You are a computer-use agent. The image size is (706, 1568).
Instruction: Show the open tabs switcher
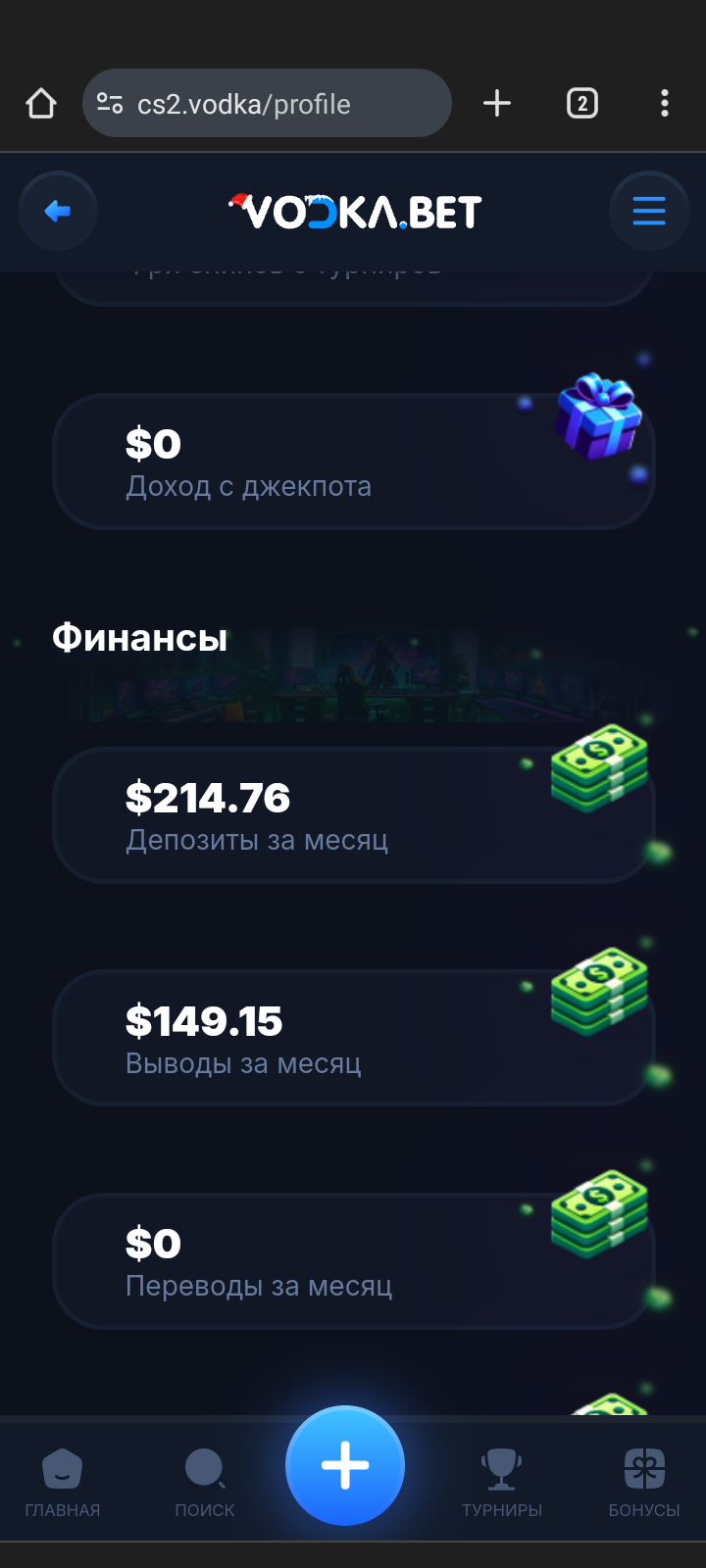581,104
